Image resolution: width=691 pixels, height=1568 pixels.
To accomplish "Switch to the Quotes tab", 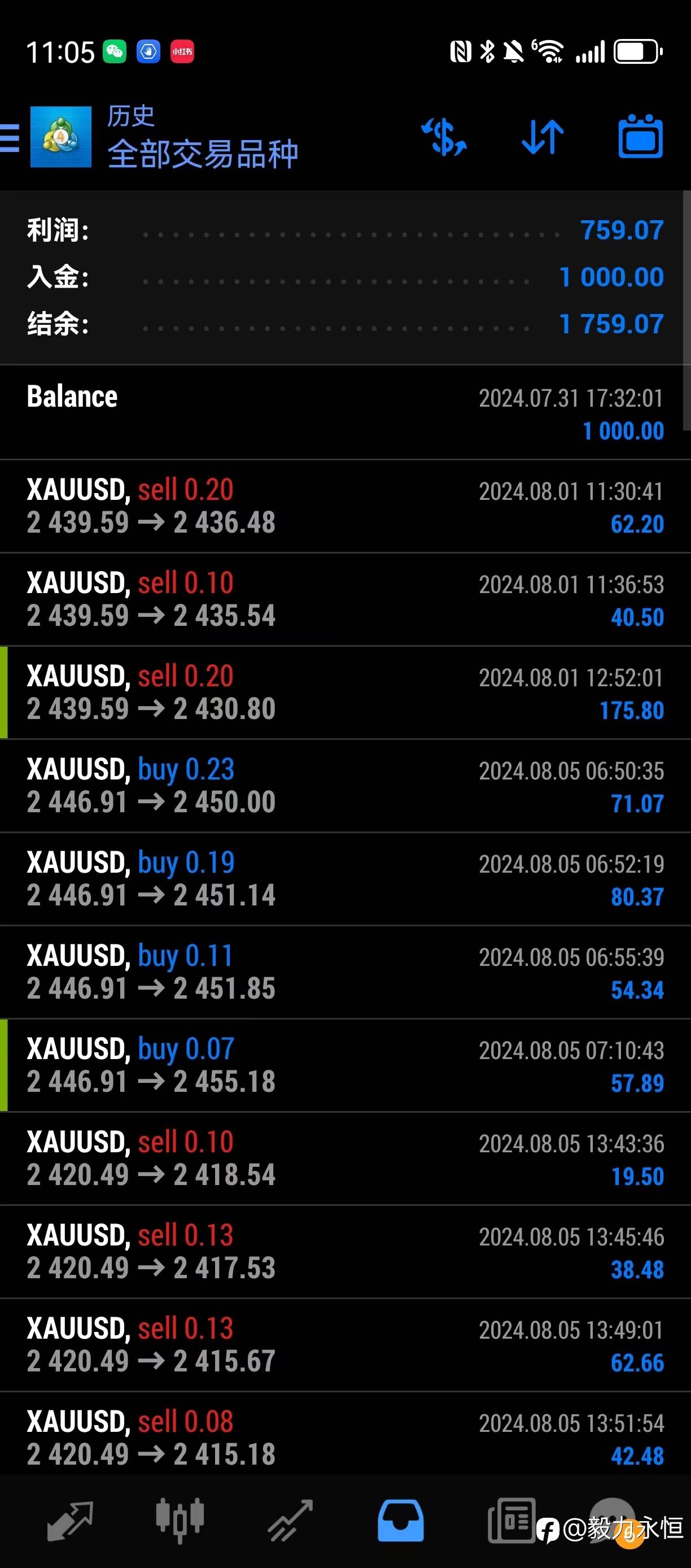I will (x=70, y=1521).
